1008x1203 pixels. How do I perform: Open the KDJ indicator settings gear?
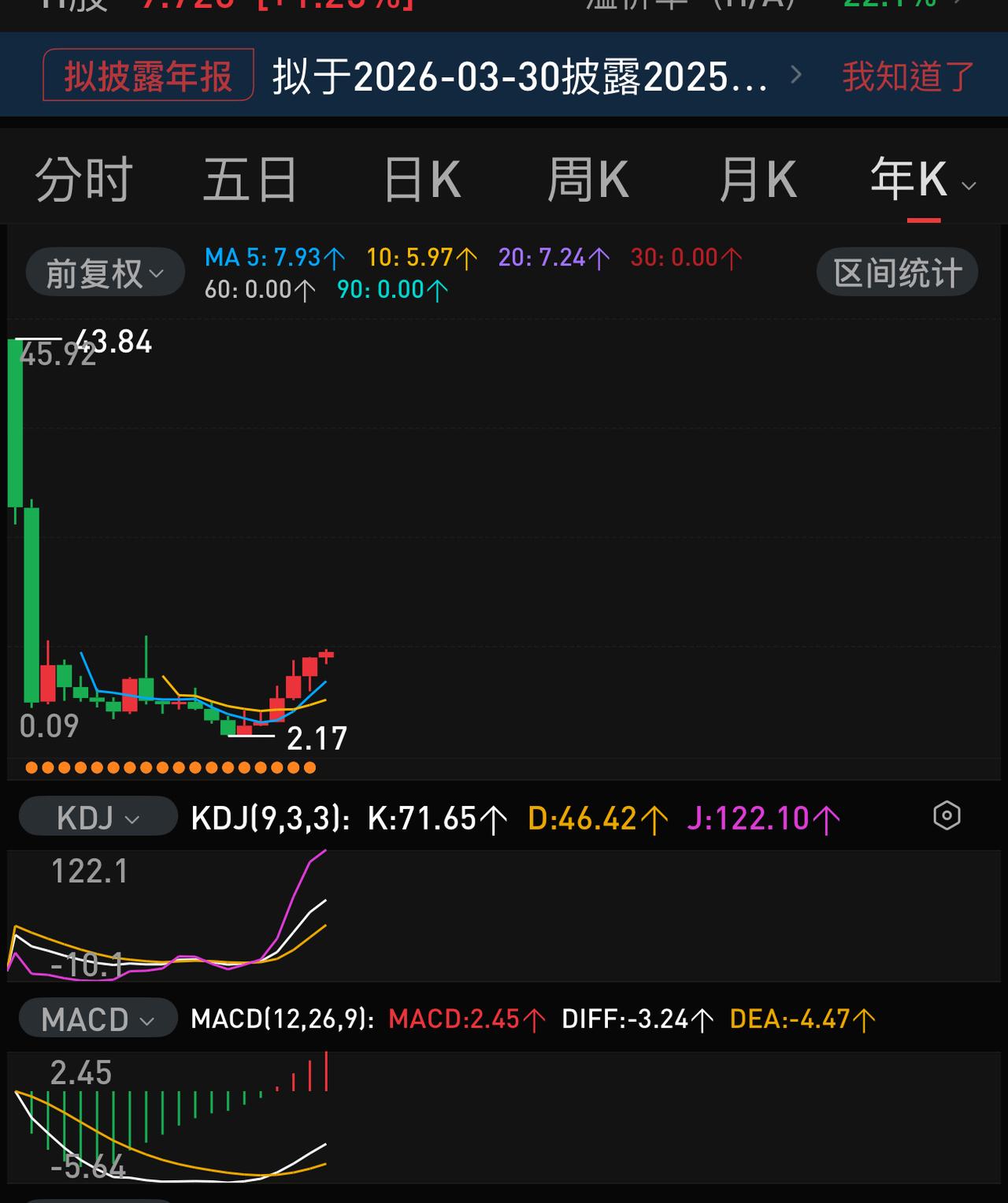946,818
